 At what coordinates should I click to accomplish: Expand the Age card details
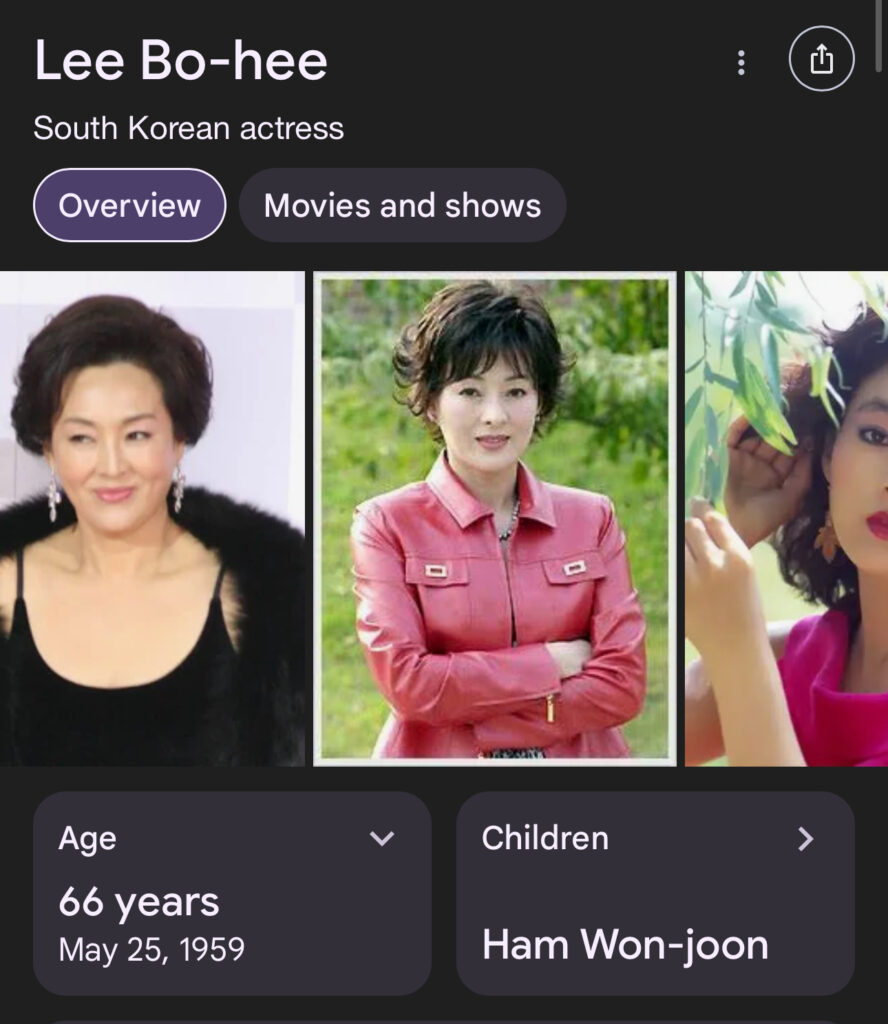[x=382, y=838]
